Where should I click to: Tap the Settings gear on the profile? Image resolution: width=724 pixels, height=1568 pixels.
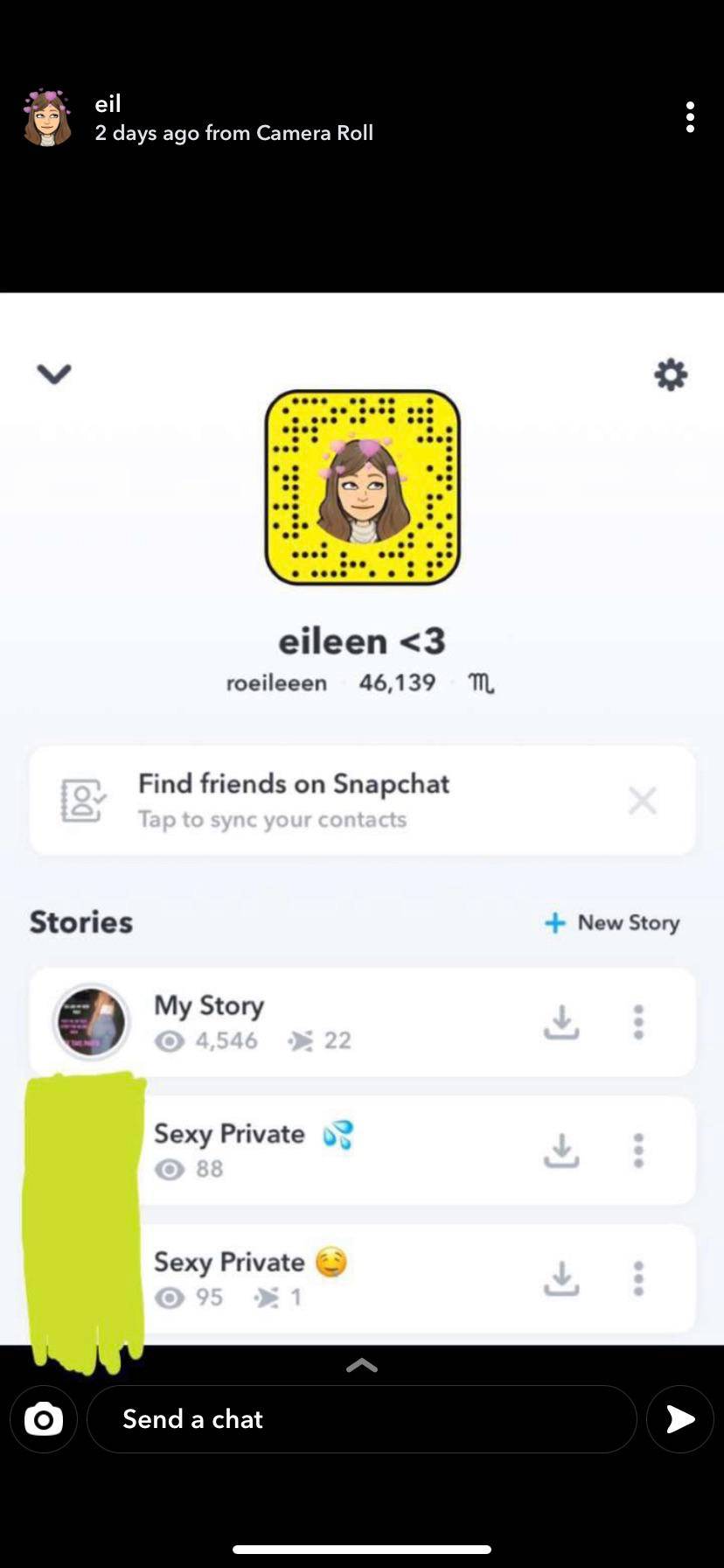(x=670, y=374)
